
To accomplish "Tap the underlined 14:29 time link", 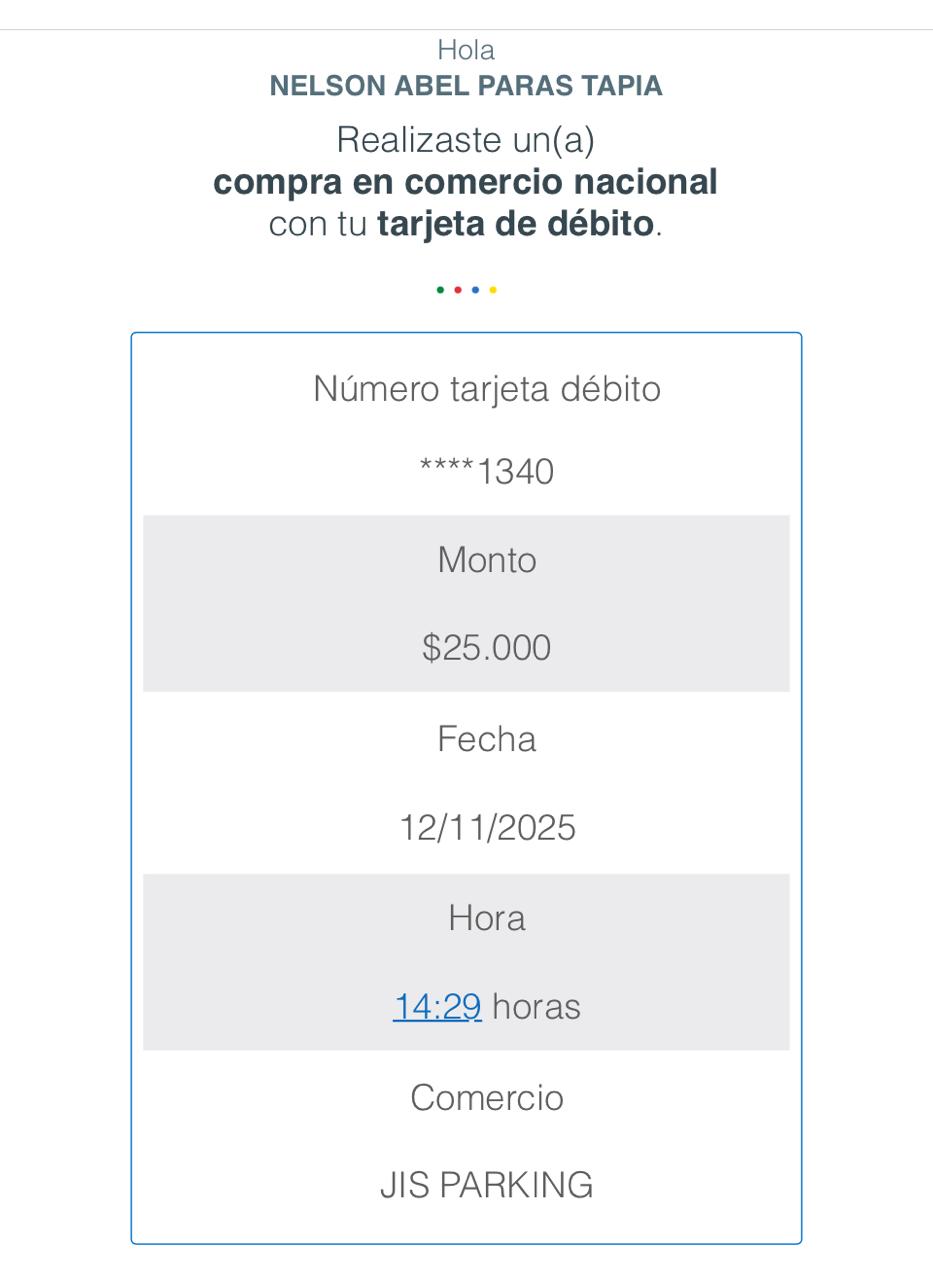I will tap(437, 1006).
